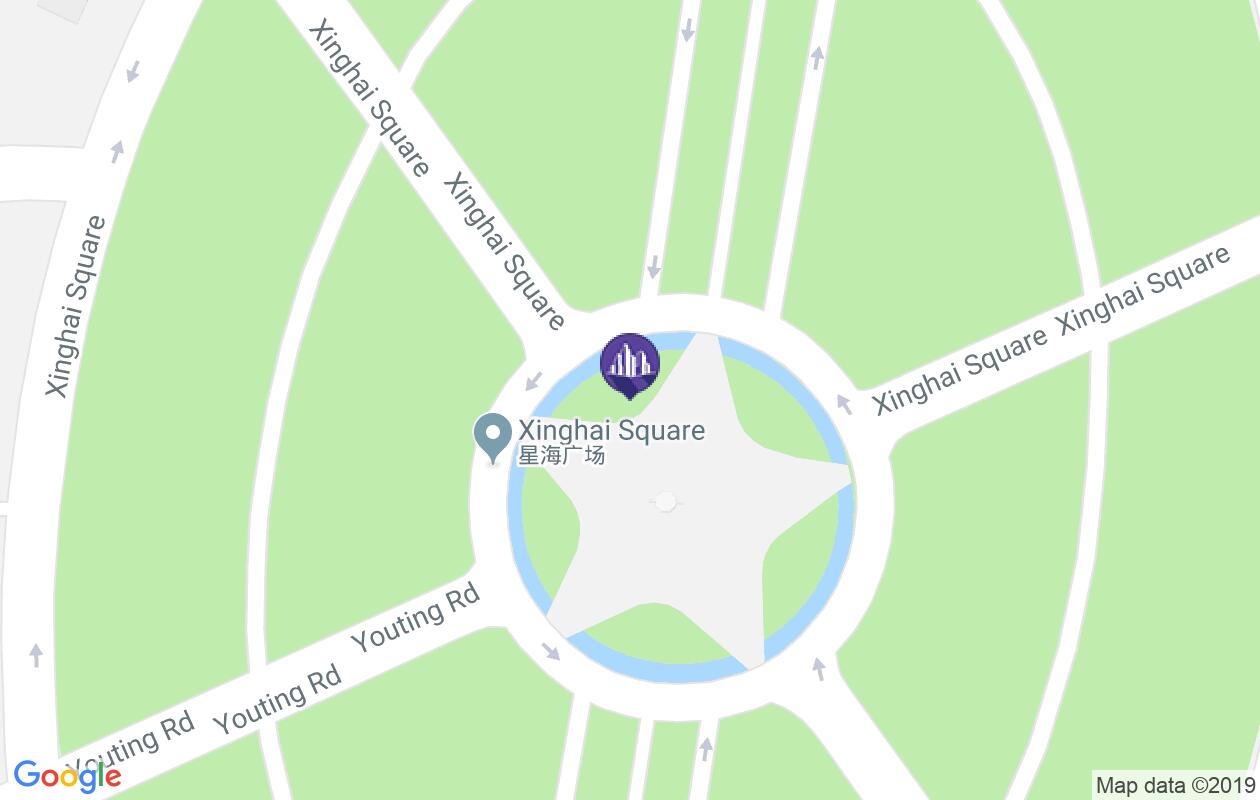Viewport: 1260px width, 800px height.
Task: Tap the purple landmark marker on the map
Action: coord(629,364)
